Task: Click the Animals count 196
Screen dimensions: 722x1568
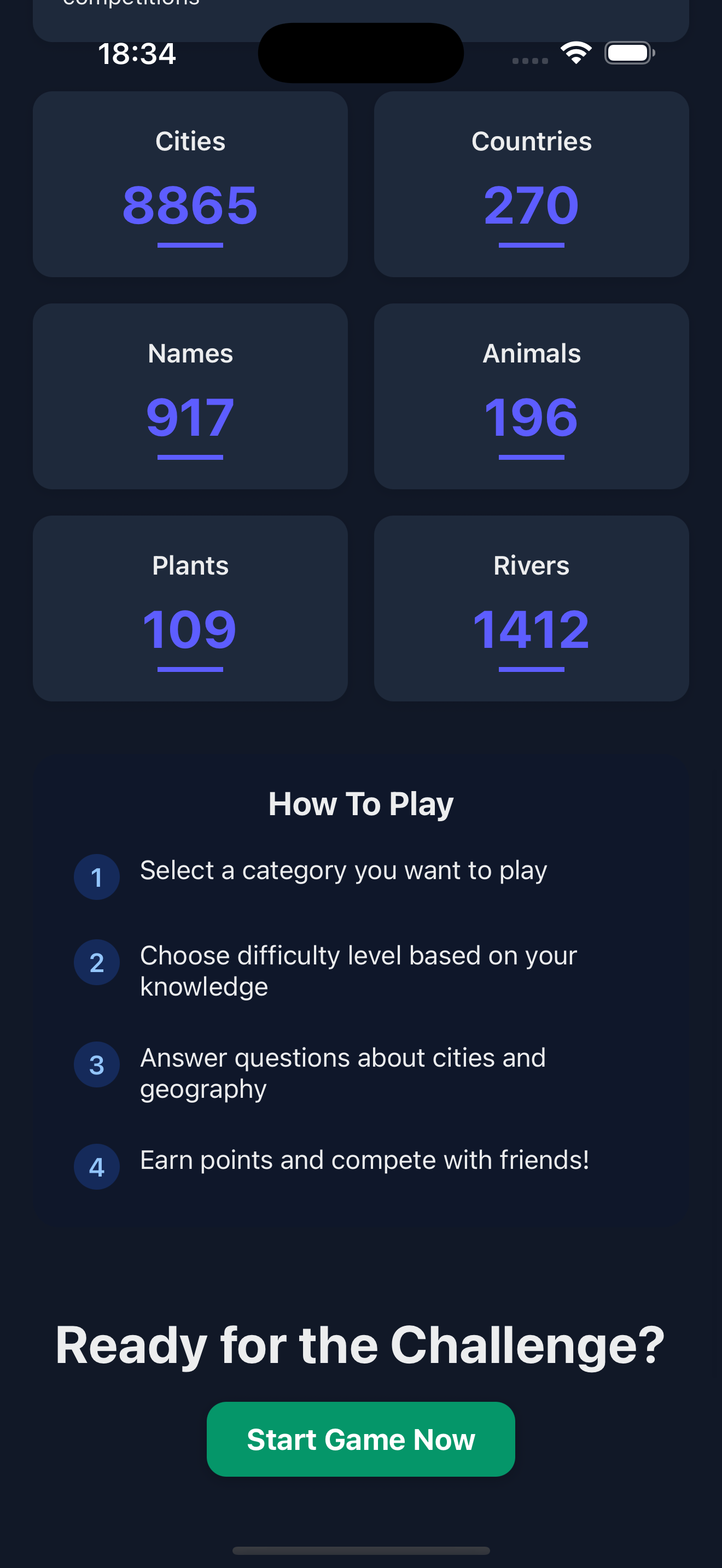Action: pyautogui.click(x=530, y=418)
